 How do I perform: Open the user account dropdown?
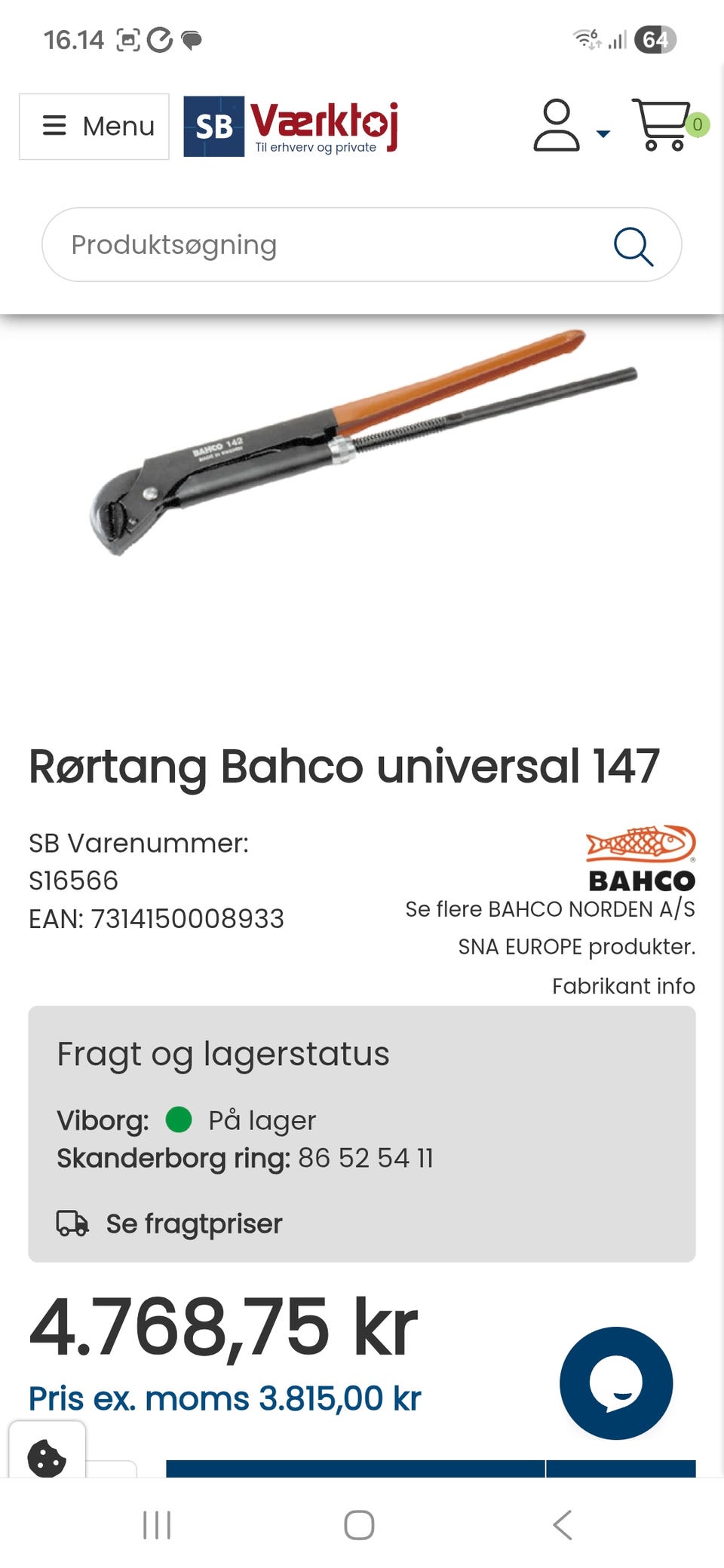click(572, 125)
